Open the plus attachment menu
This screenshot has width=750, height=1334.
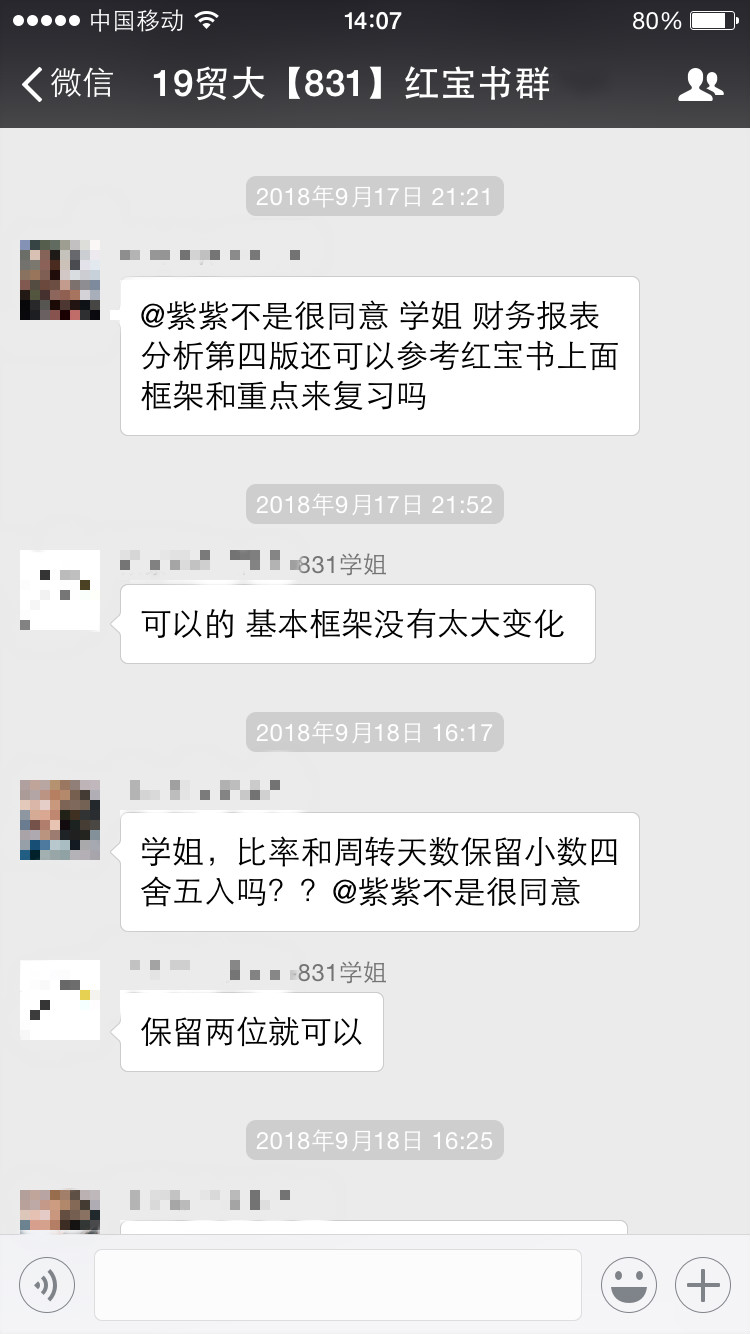coord(703,1284)
